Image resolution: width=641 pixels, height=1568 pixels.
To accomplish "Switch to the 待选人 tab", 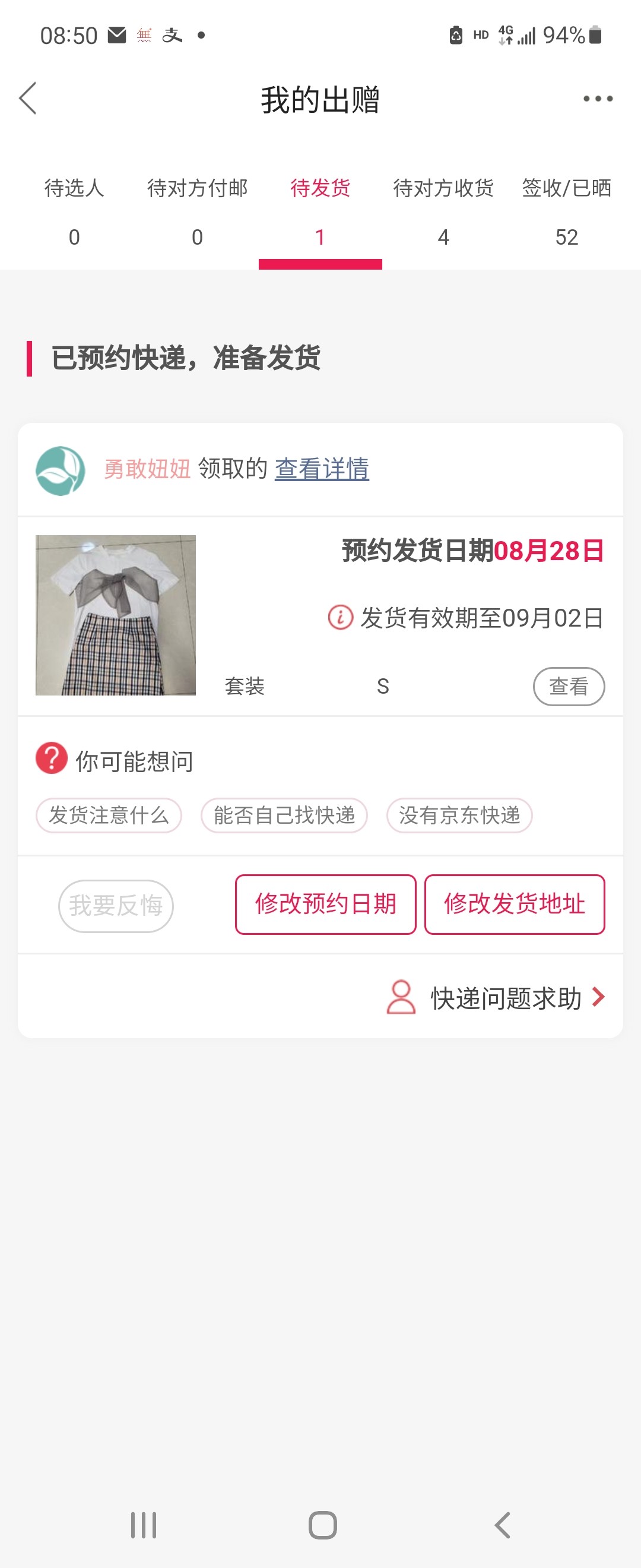I will point(74,210).
